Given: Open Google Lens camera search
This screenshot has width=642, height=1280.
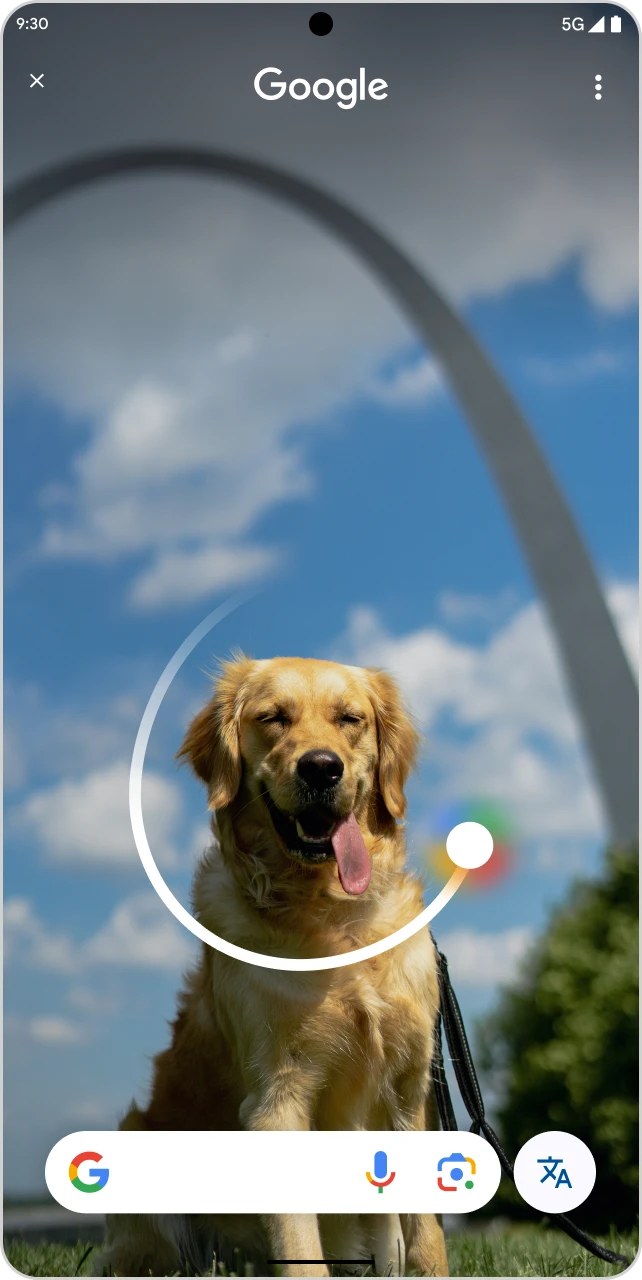Looking at the screenshot, I should coord(456,1172).
